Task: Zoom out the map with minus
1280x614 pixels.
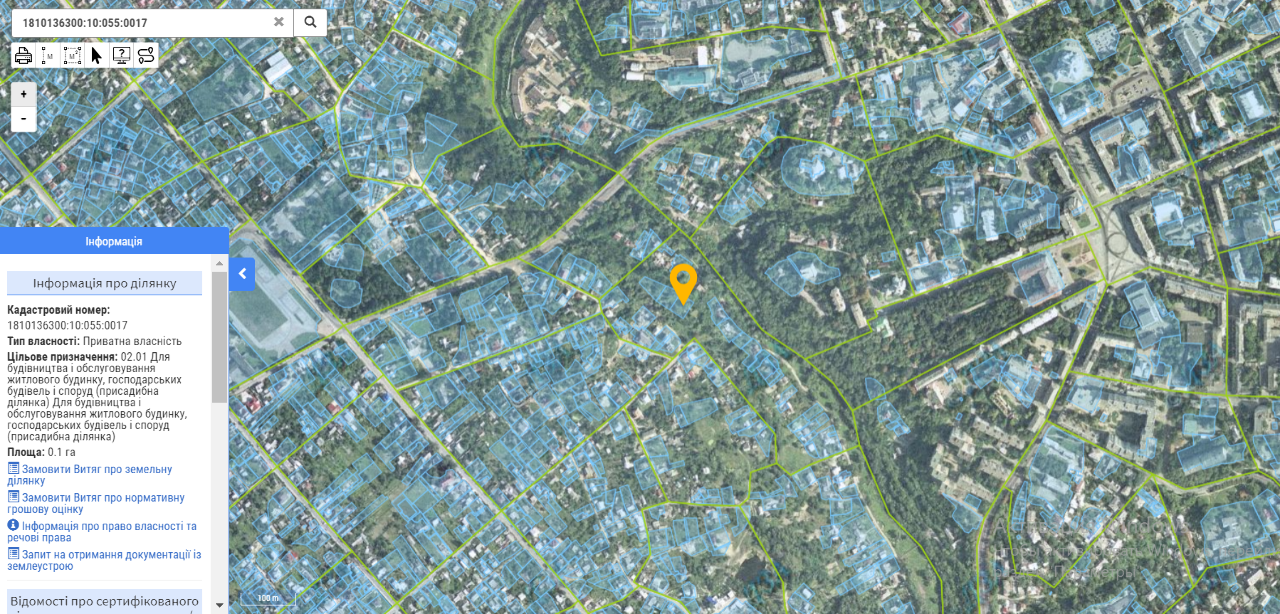Action: [23, 119]
